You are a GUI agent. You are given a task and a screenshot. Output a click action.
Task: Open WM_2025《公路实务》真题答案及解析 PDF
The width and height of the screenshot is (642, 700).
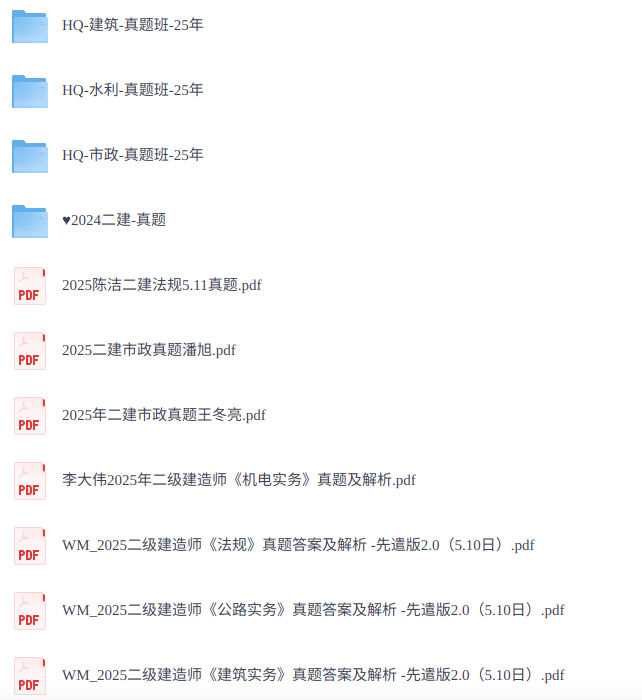[313, 610]
